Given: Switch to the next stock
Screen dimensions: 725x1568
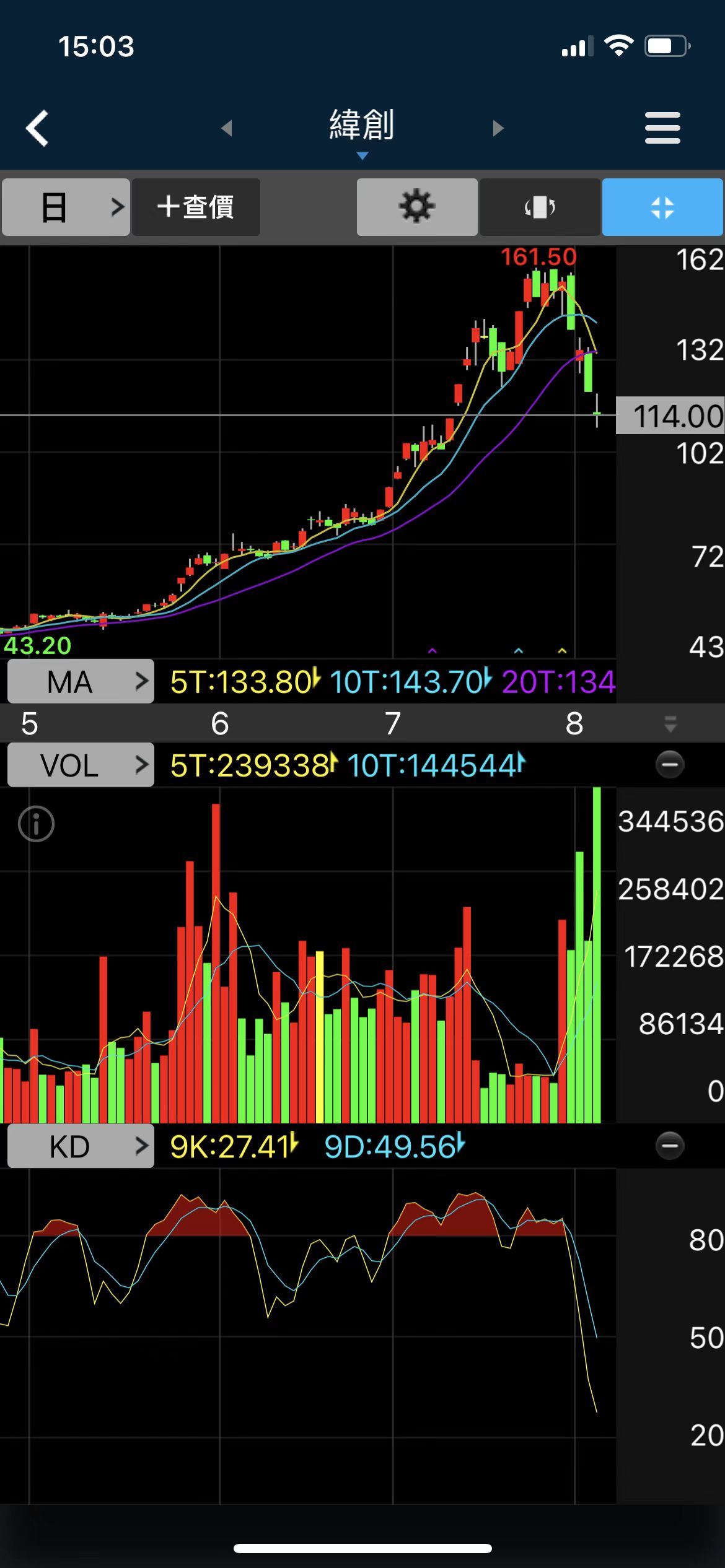Looking at the screenshot, I should 498,128.
